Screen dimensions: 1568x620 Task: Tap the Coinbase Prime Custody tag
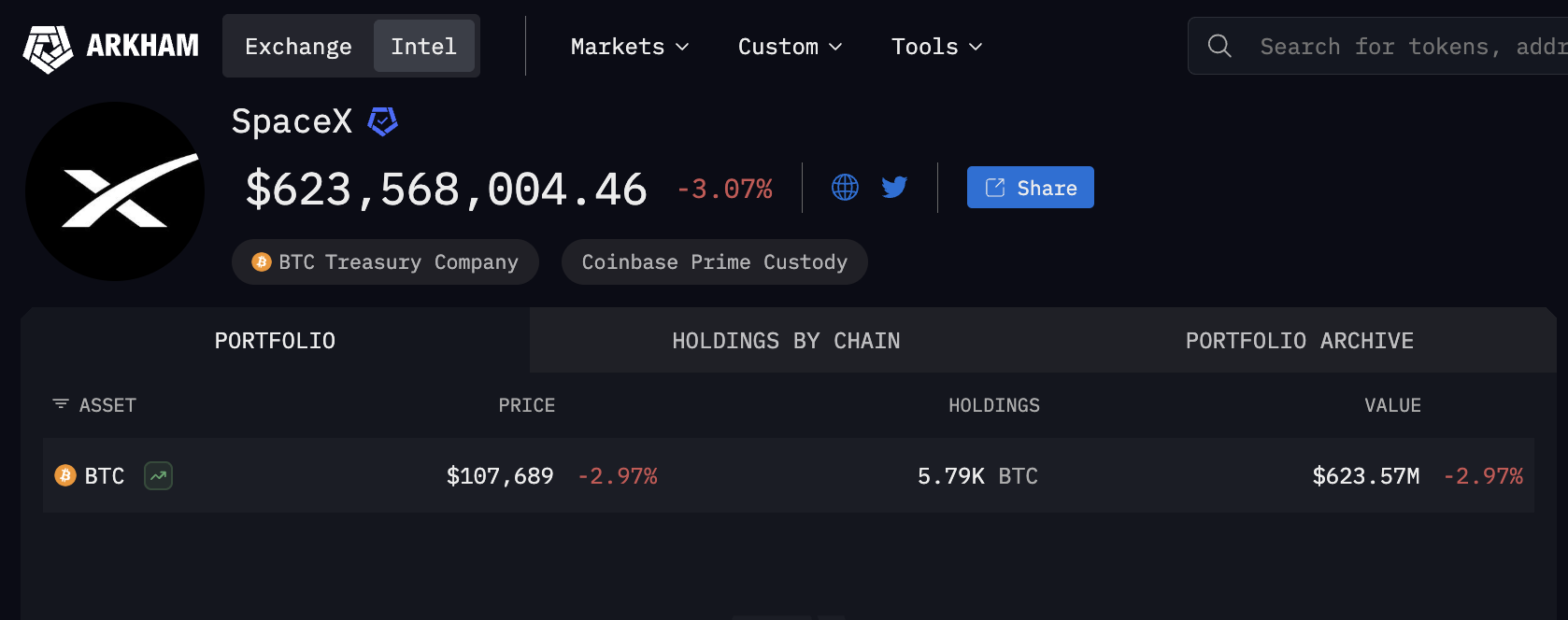click(714, 262)
